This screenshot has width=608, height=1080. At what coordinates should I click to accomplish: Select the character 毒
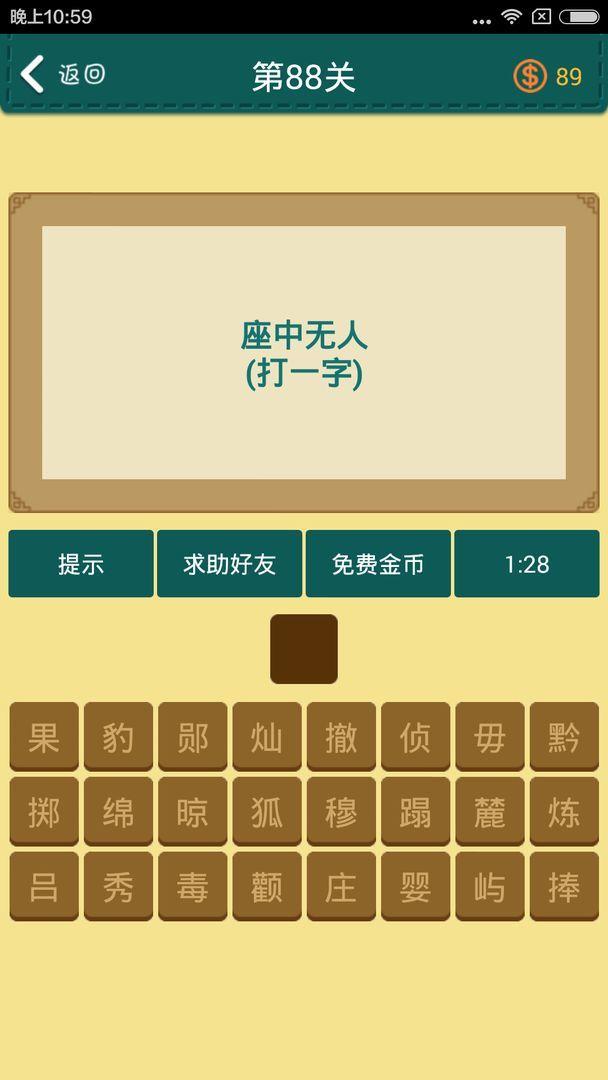192,886
